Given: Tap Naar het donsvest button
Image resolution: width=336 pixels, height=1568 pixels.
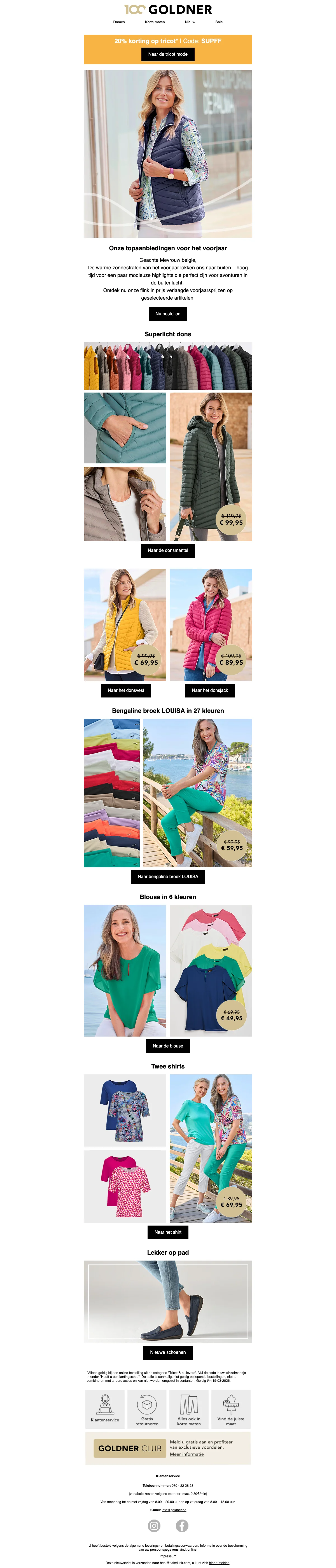Looking at the screenshot, I should click(126, 690).
